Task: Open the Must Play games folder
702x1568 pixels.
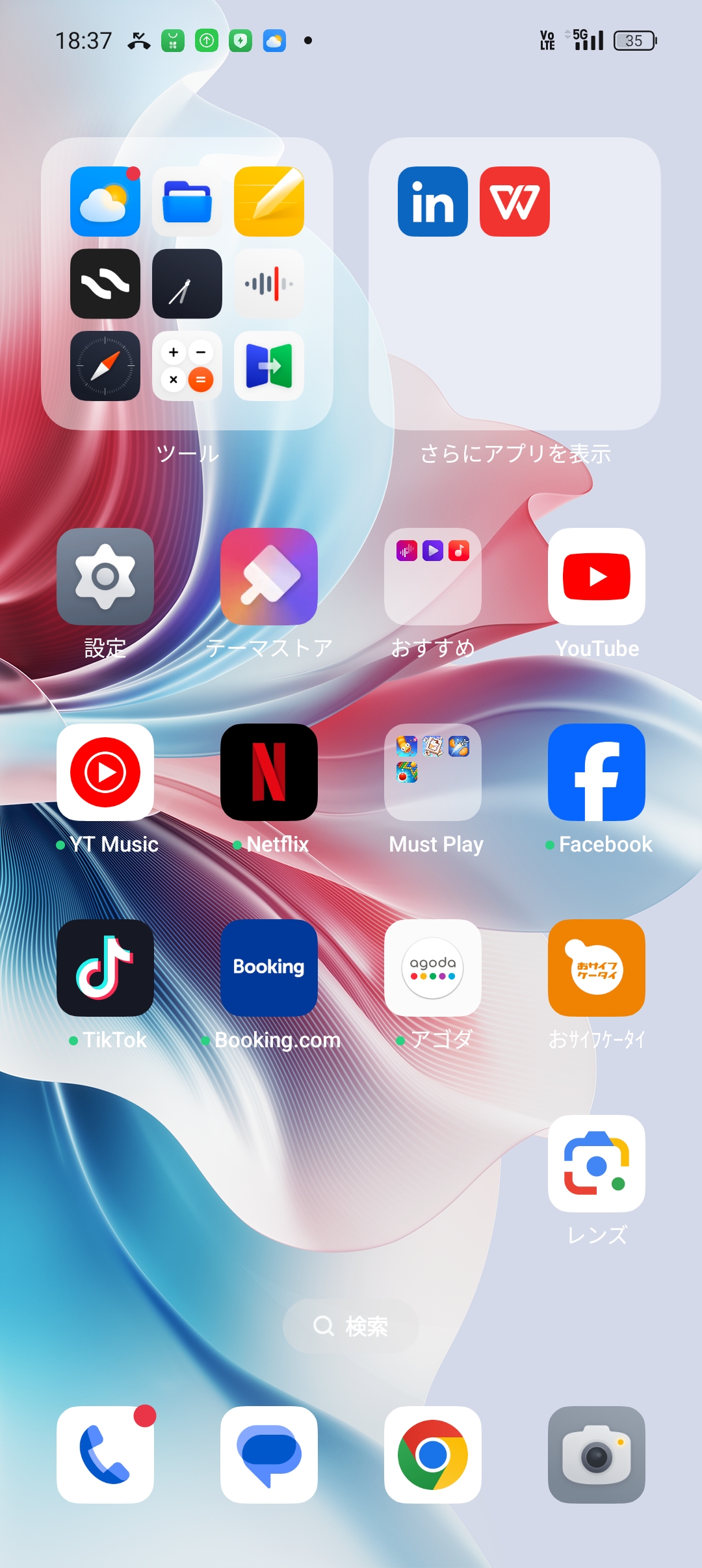Action: pos(433,772)
